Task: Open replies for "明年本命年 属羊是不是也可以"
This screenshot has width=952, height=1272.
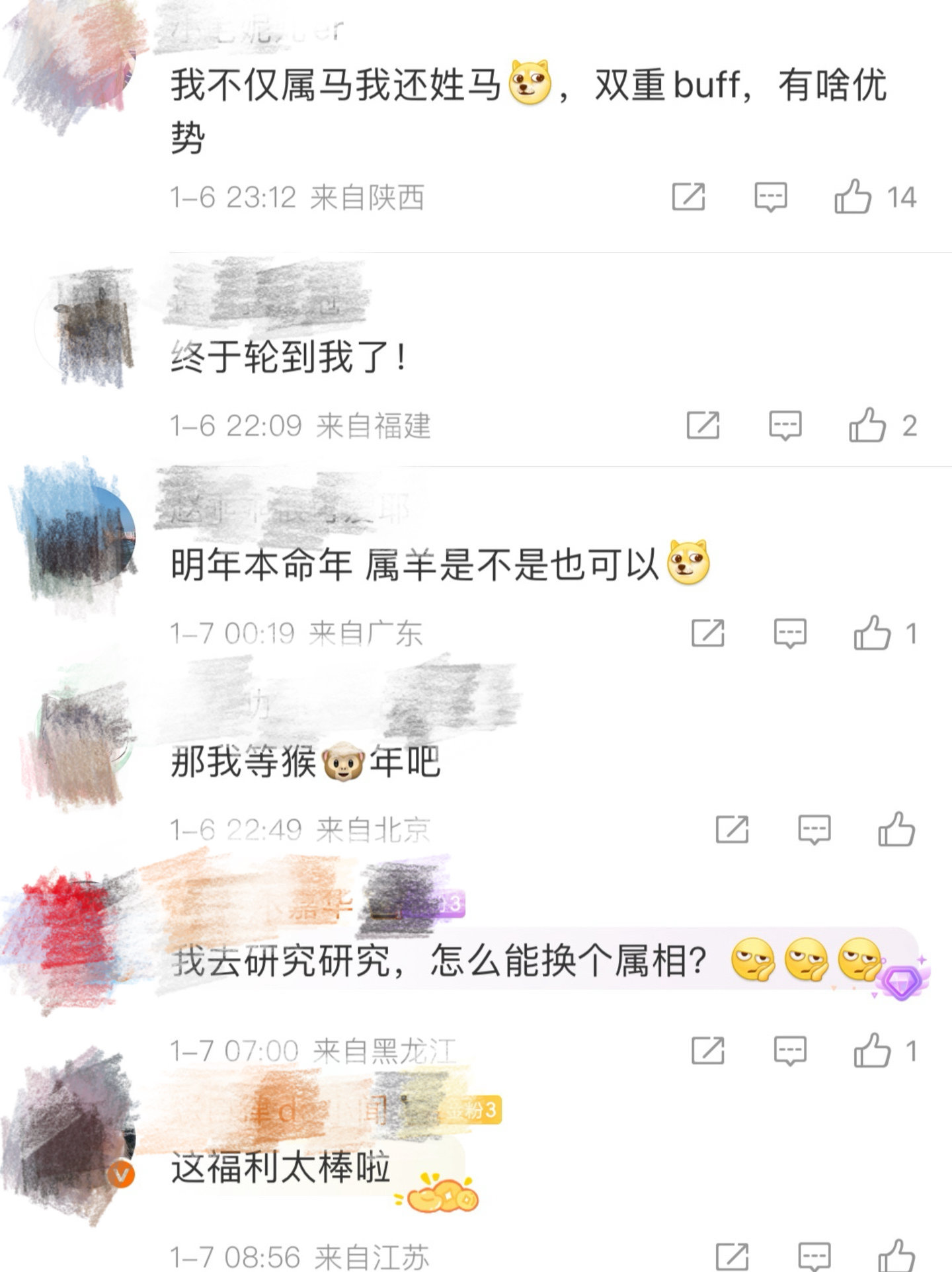Action: coord(790,633)
